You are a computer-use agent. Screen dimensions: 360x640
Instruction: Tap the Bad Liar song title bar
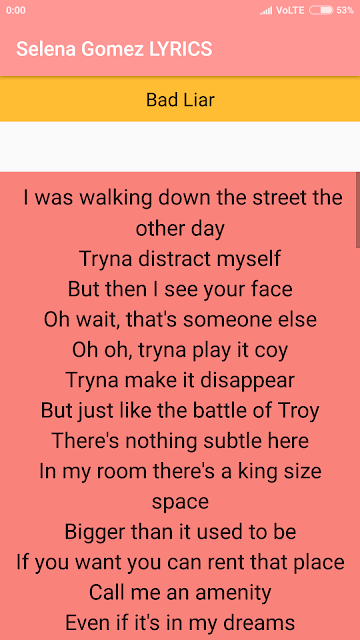coord(180,99)
